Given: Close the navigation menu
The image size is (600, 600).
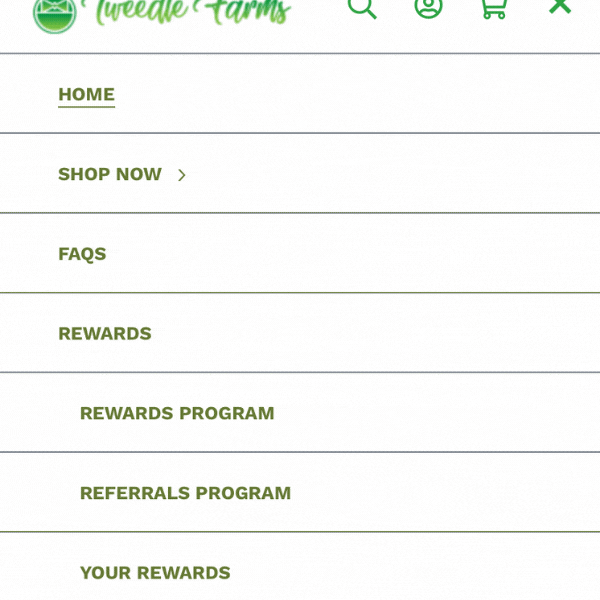Looking at the screenshot, I should pos(560,6).
